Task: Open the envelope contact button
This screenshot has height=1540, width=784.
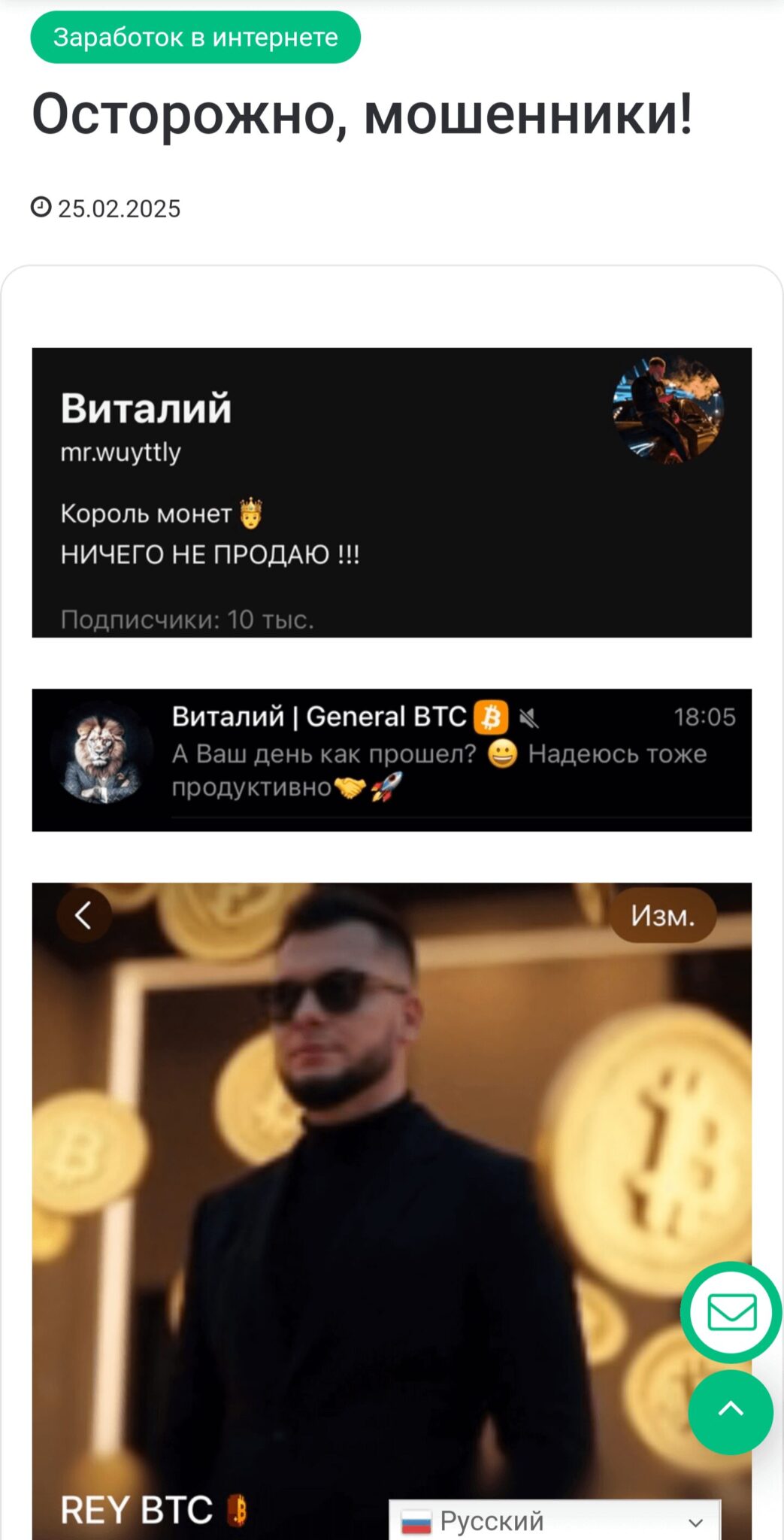Action: (x=731, y=1312)
